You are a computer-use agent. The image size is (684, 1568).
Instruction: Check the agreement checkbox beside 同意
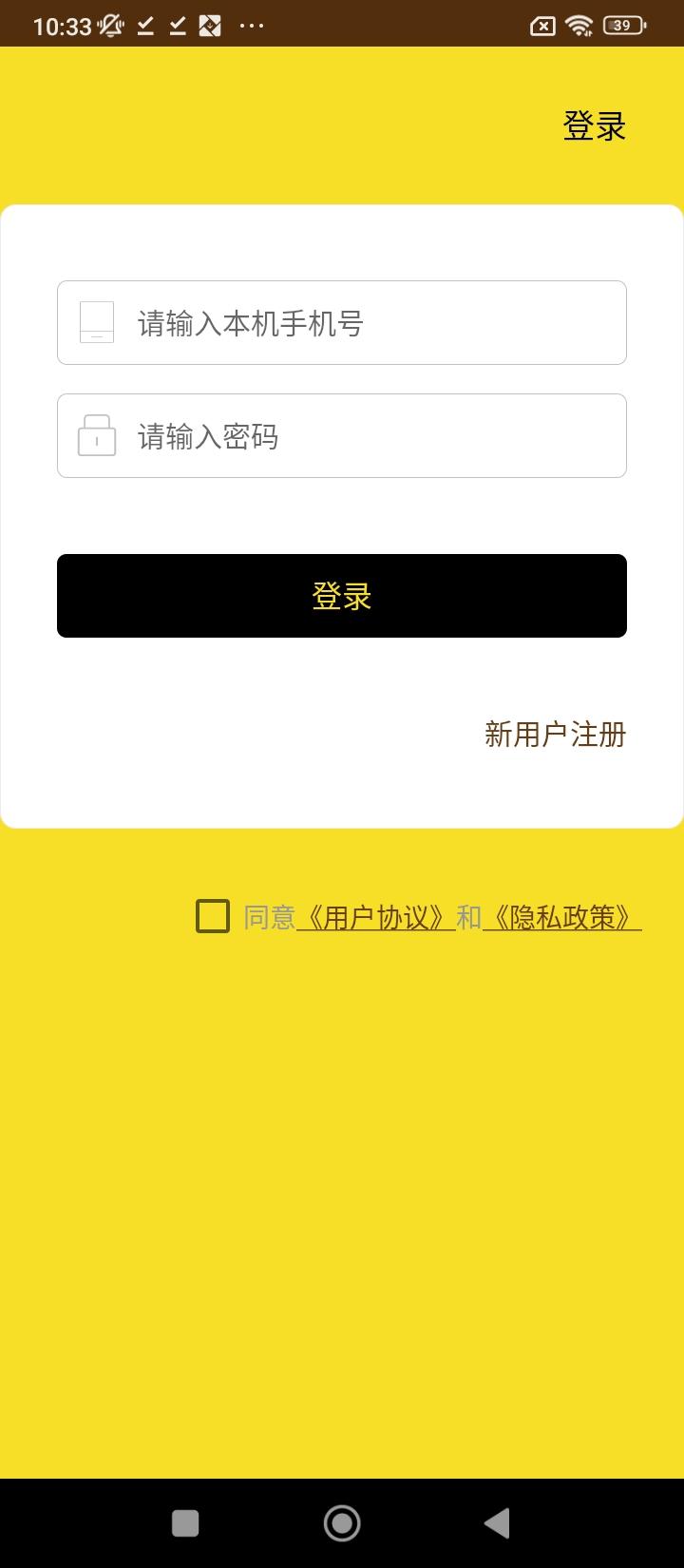213,917
